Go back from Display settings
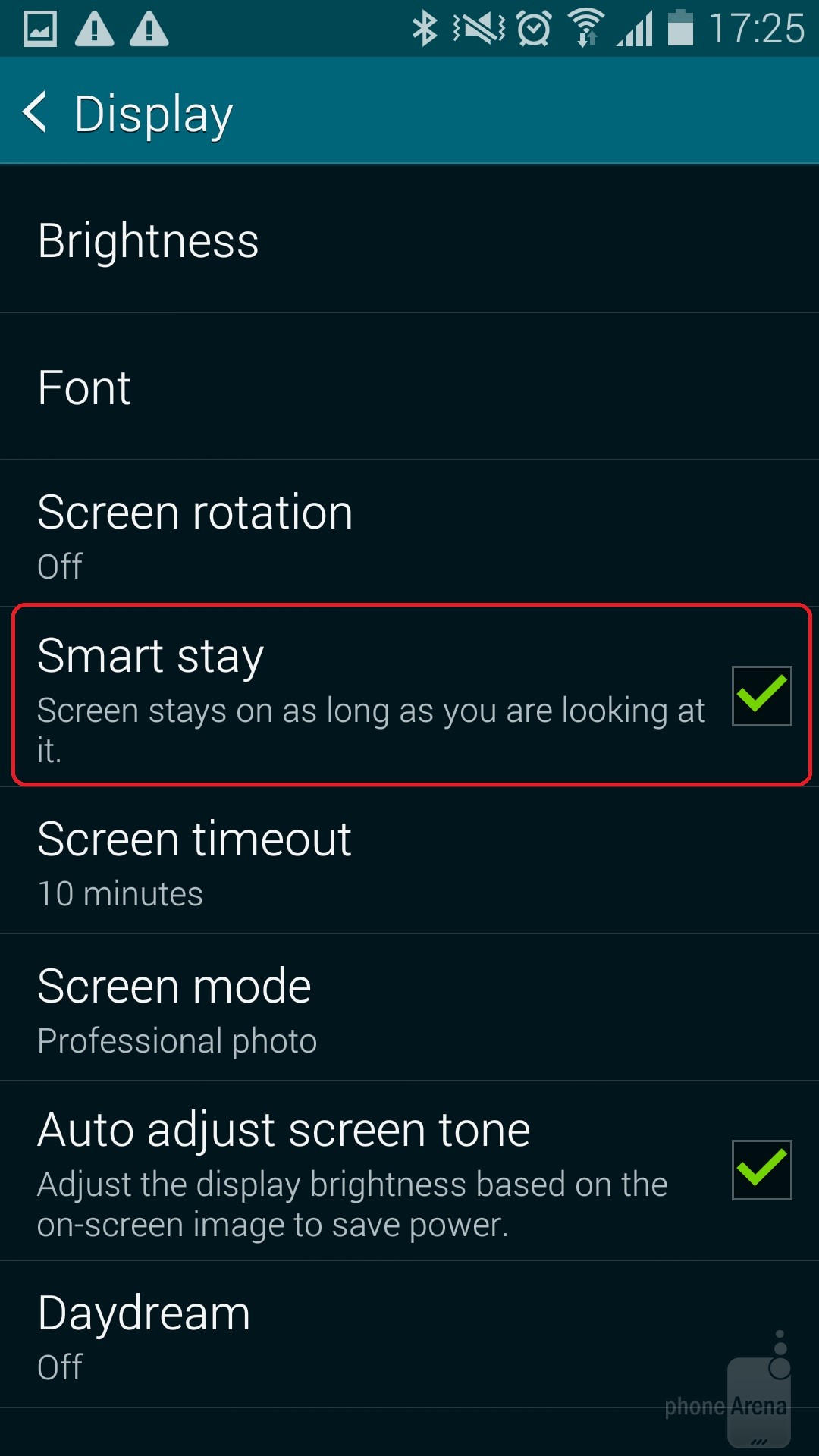This screenshot has height=1456, width=819. (x=36, y=112)
